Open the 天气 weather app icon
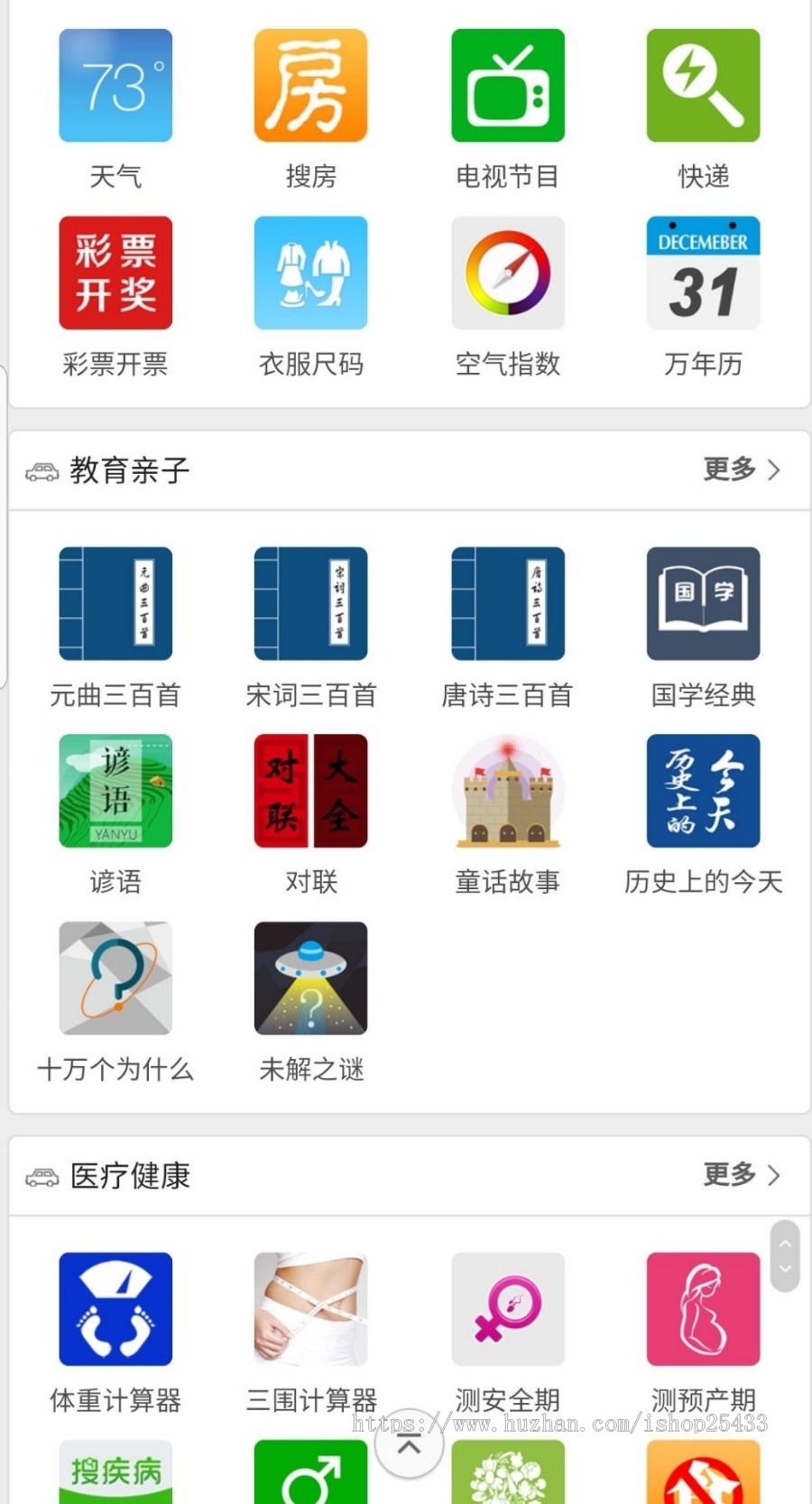 [x=115, y=85]
